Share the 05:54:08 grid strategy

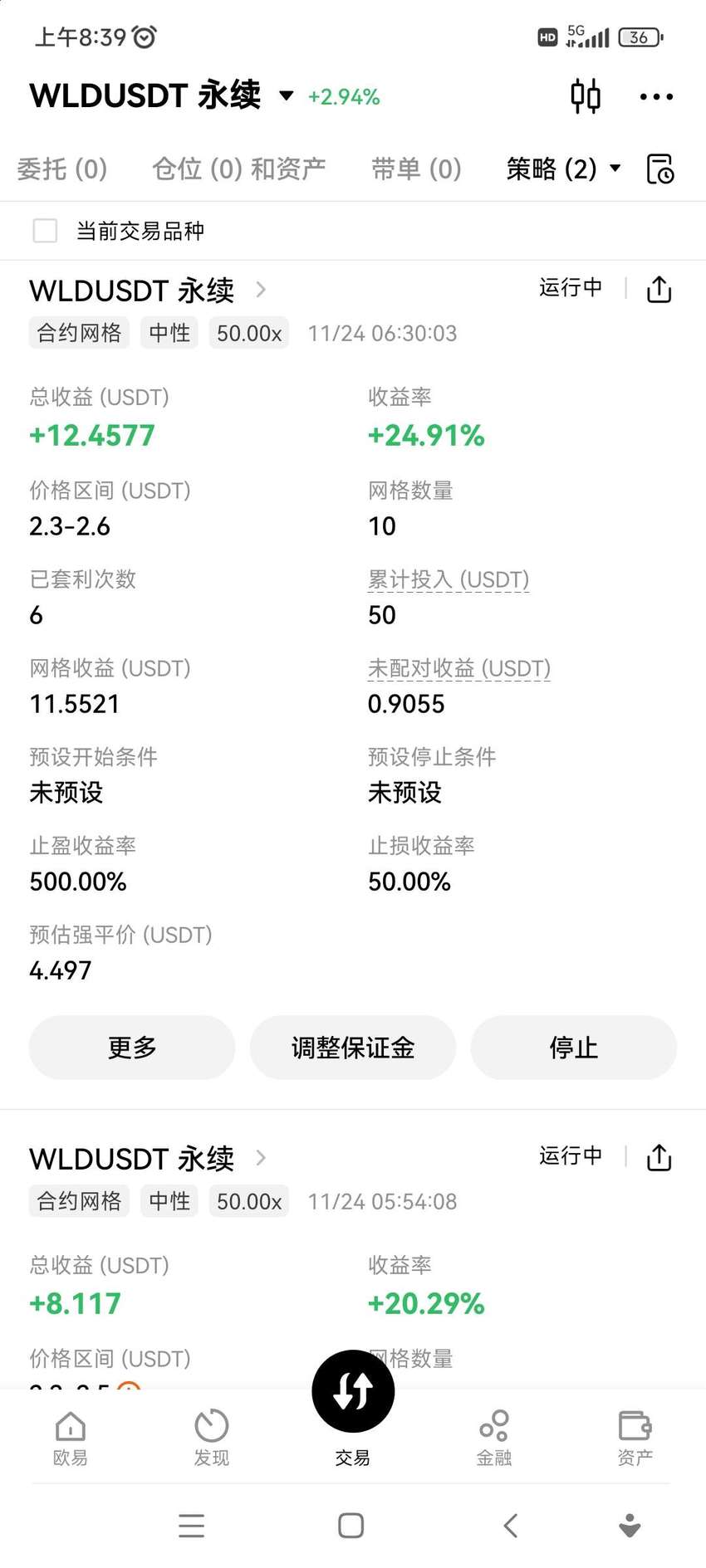click(x=659, y=1157)
